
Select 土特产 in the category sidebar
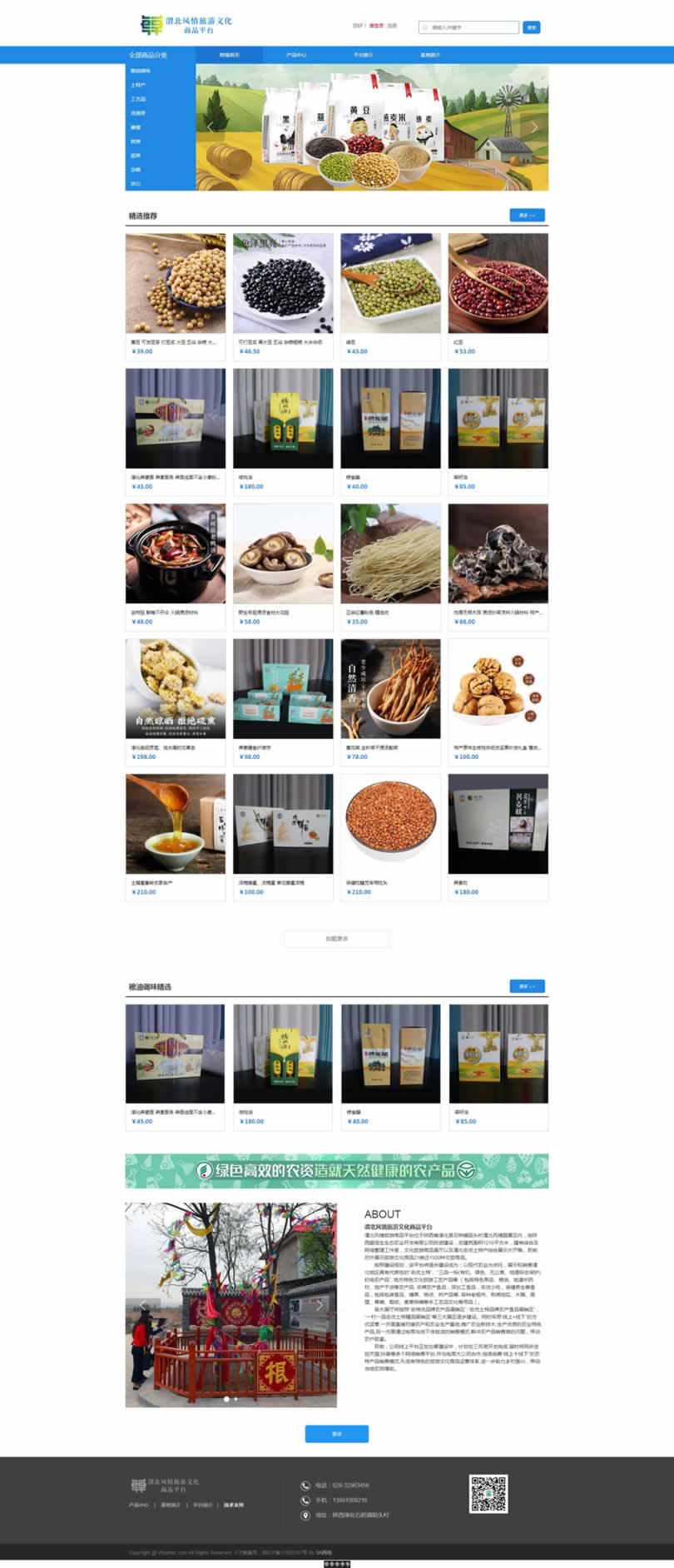(138, 85)
